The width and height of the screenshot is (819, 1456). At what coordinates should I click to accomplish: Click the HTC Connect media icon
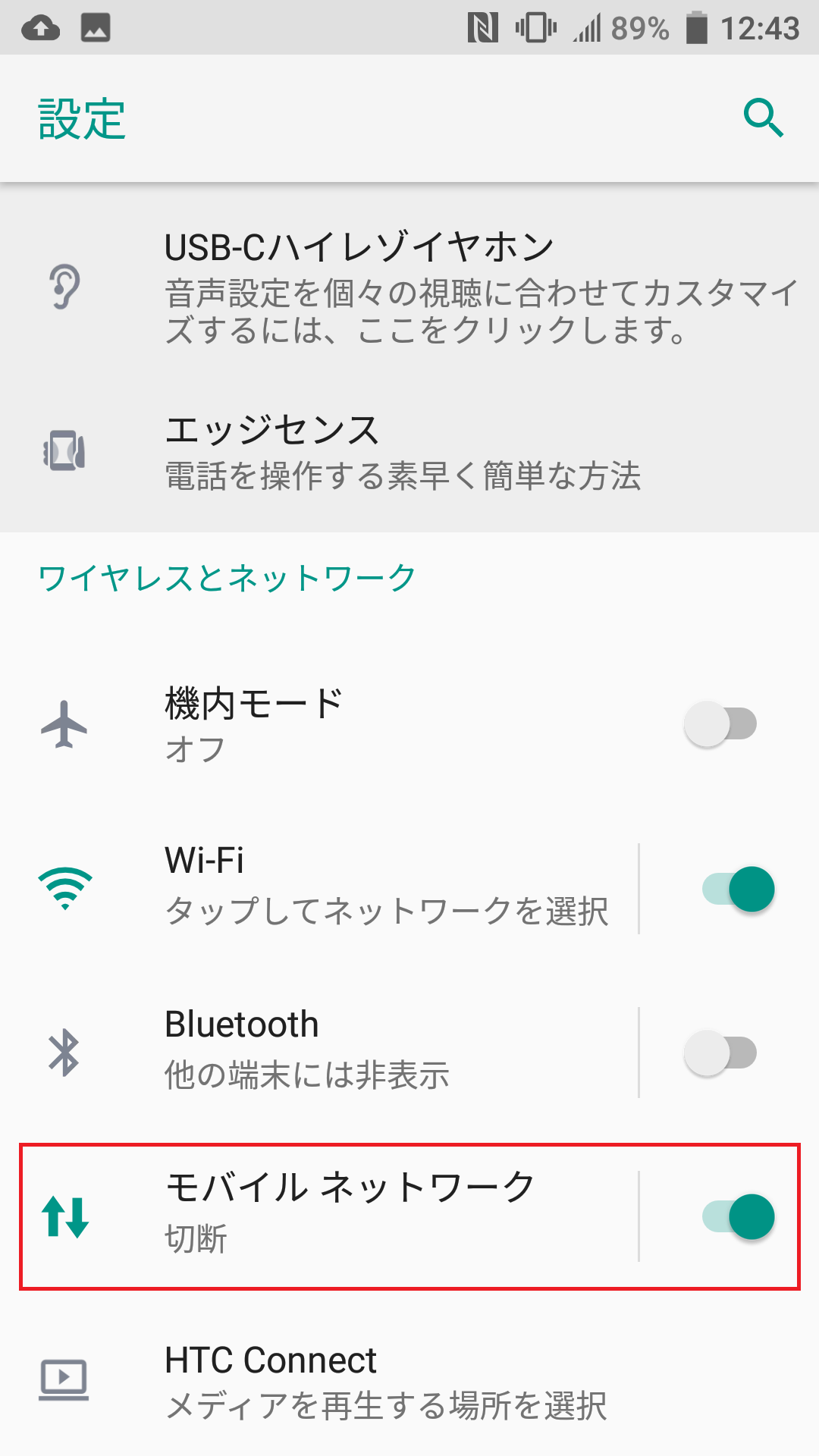[65, 1380]
